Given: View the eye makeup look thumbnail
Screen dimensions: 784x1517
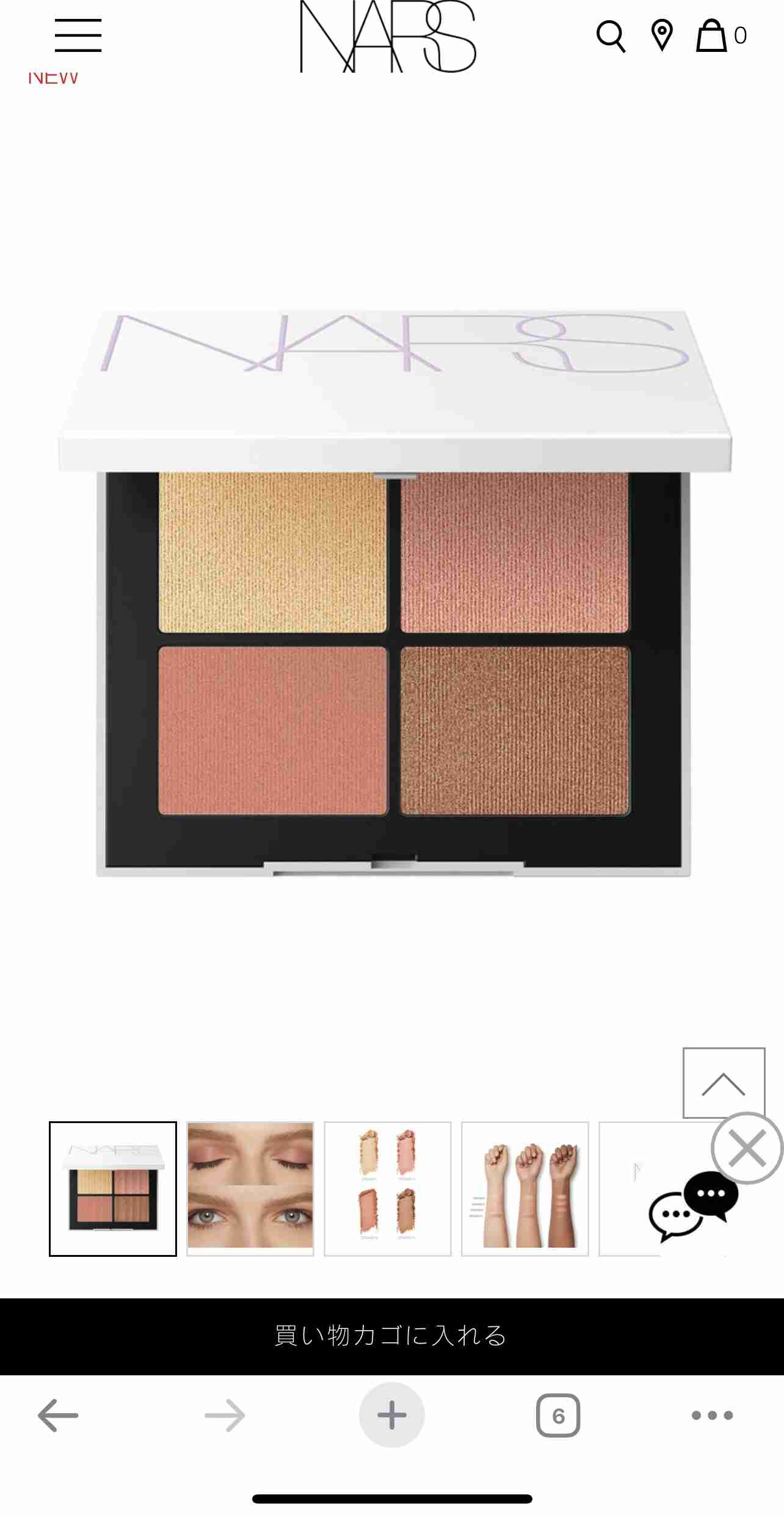Looking at the screenshot, I should click(250, 1188).
